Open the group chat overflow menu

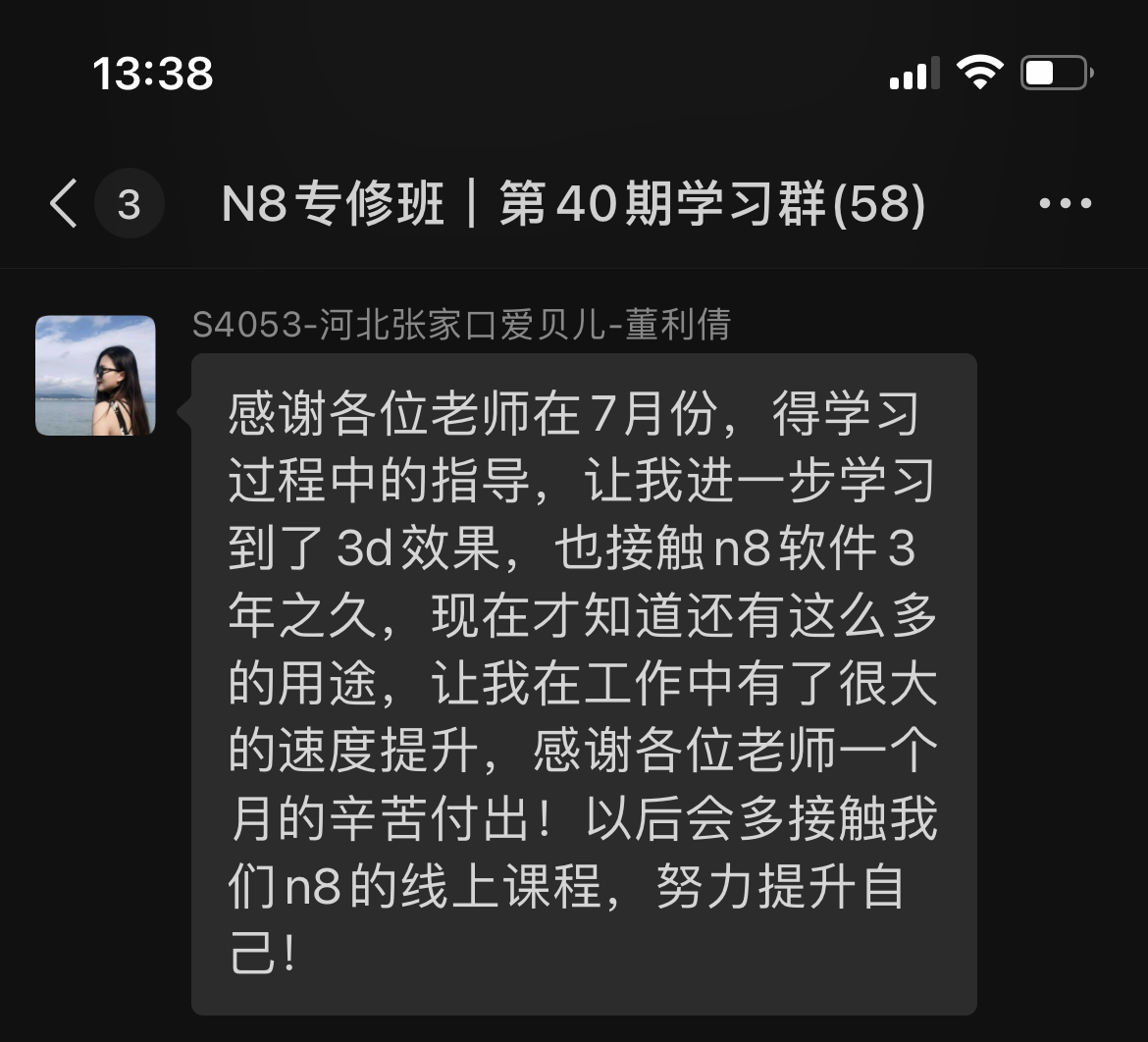[x=1065, y=204]
